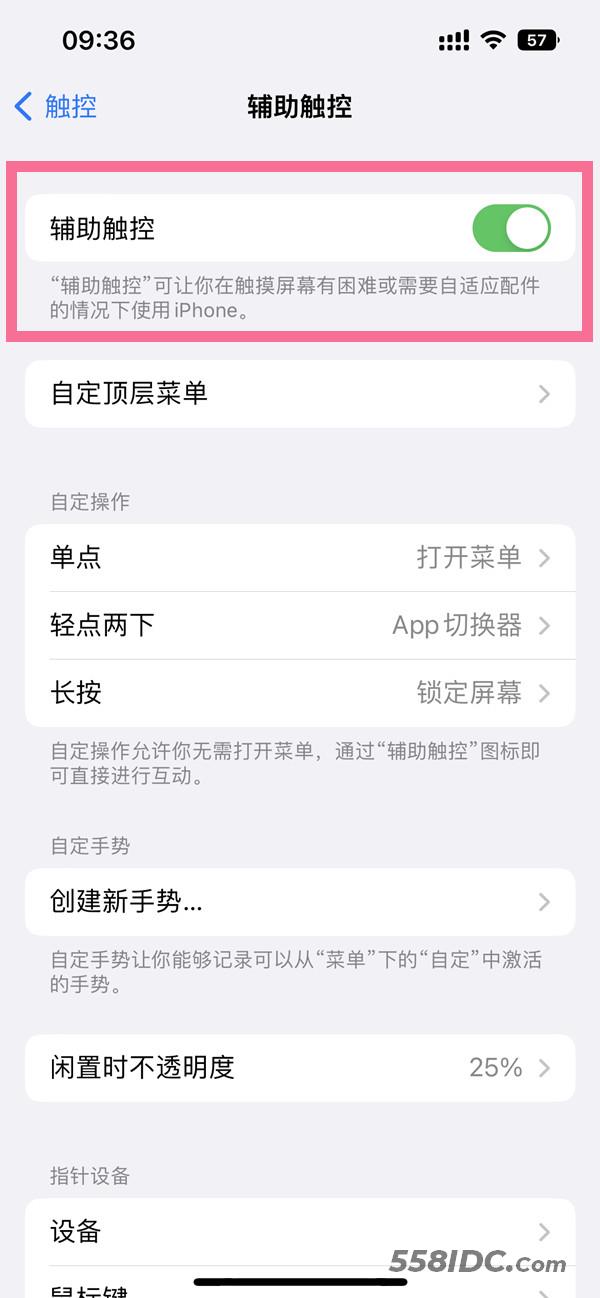Change the 单点 action
The image size is (600, 1298).
pyautogui.click(x=300, y=557)
